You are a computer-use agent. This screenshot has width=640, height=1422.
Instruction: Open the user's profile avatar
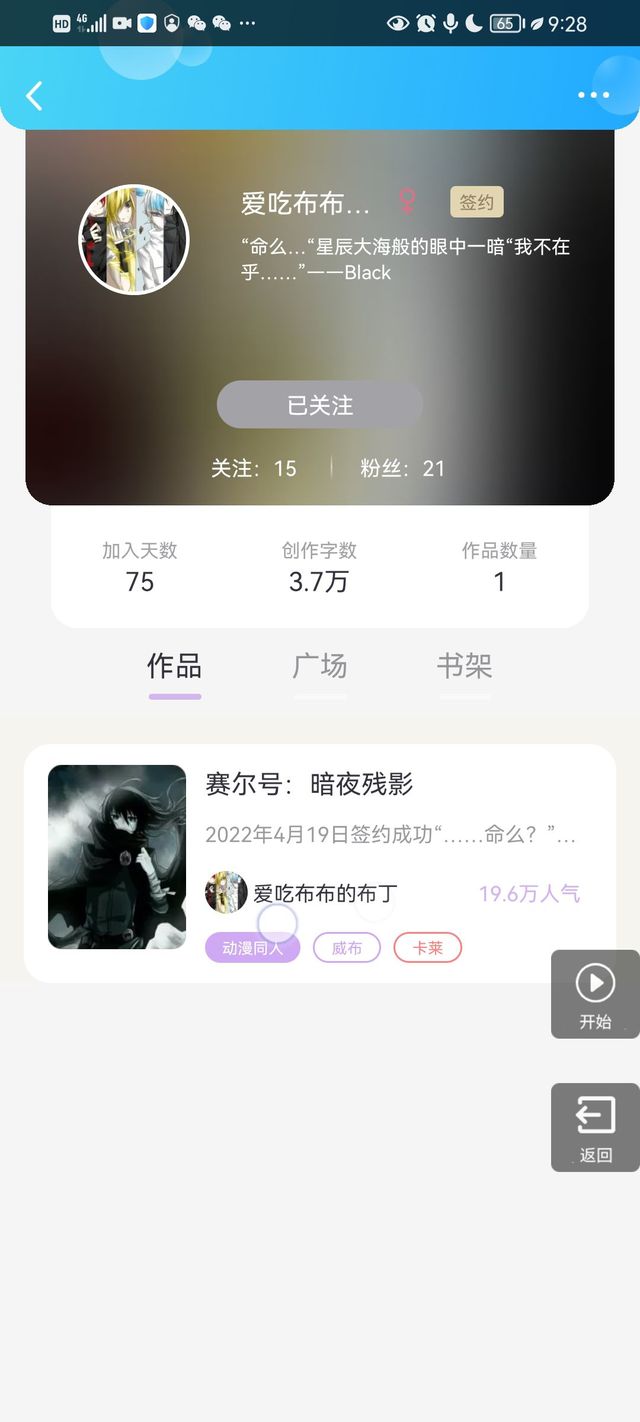pos(134,239)
